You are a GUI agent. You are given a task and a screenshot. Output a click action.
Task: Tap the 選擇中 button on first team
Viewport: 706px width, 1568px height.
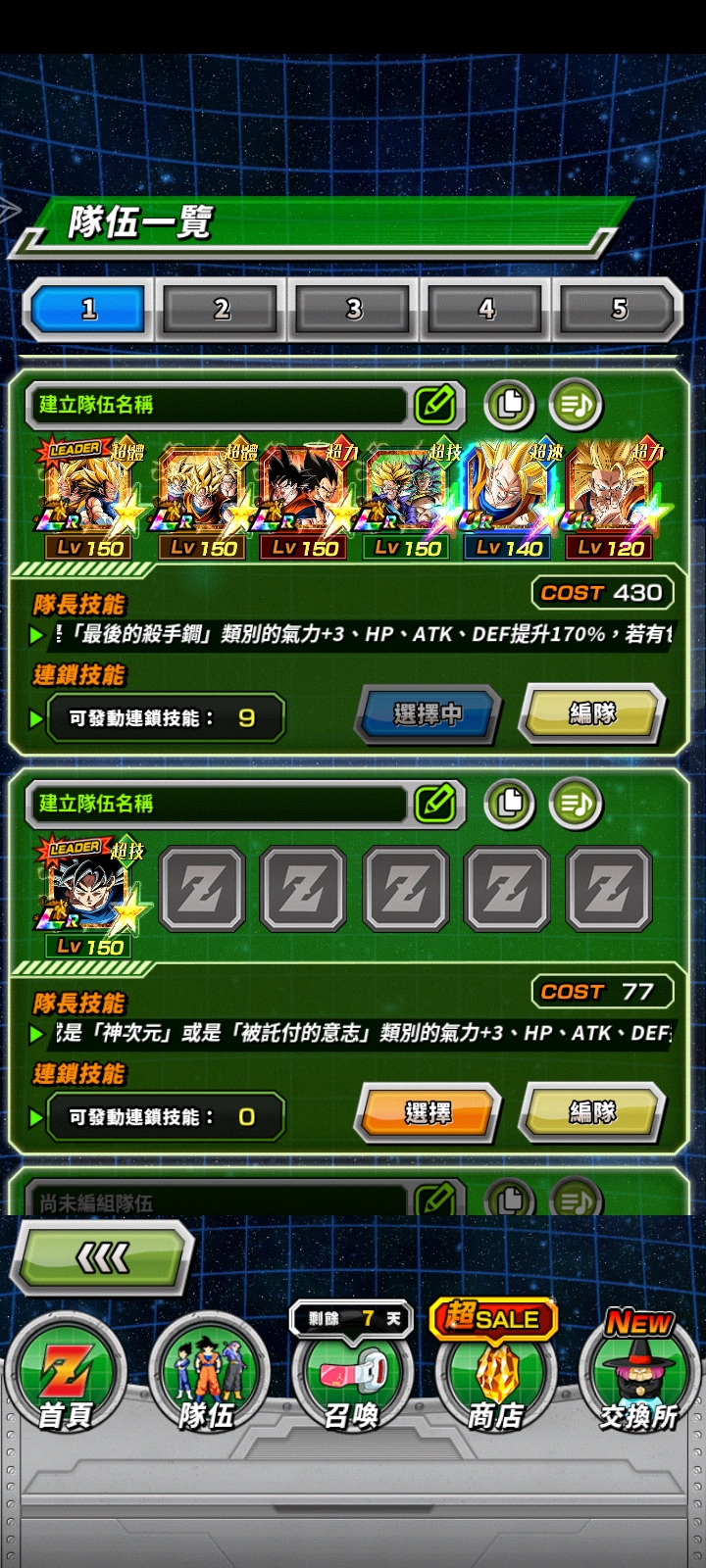click(429, 714)
